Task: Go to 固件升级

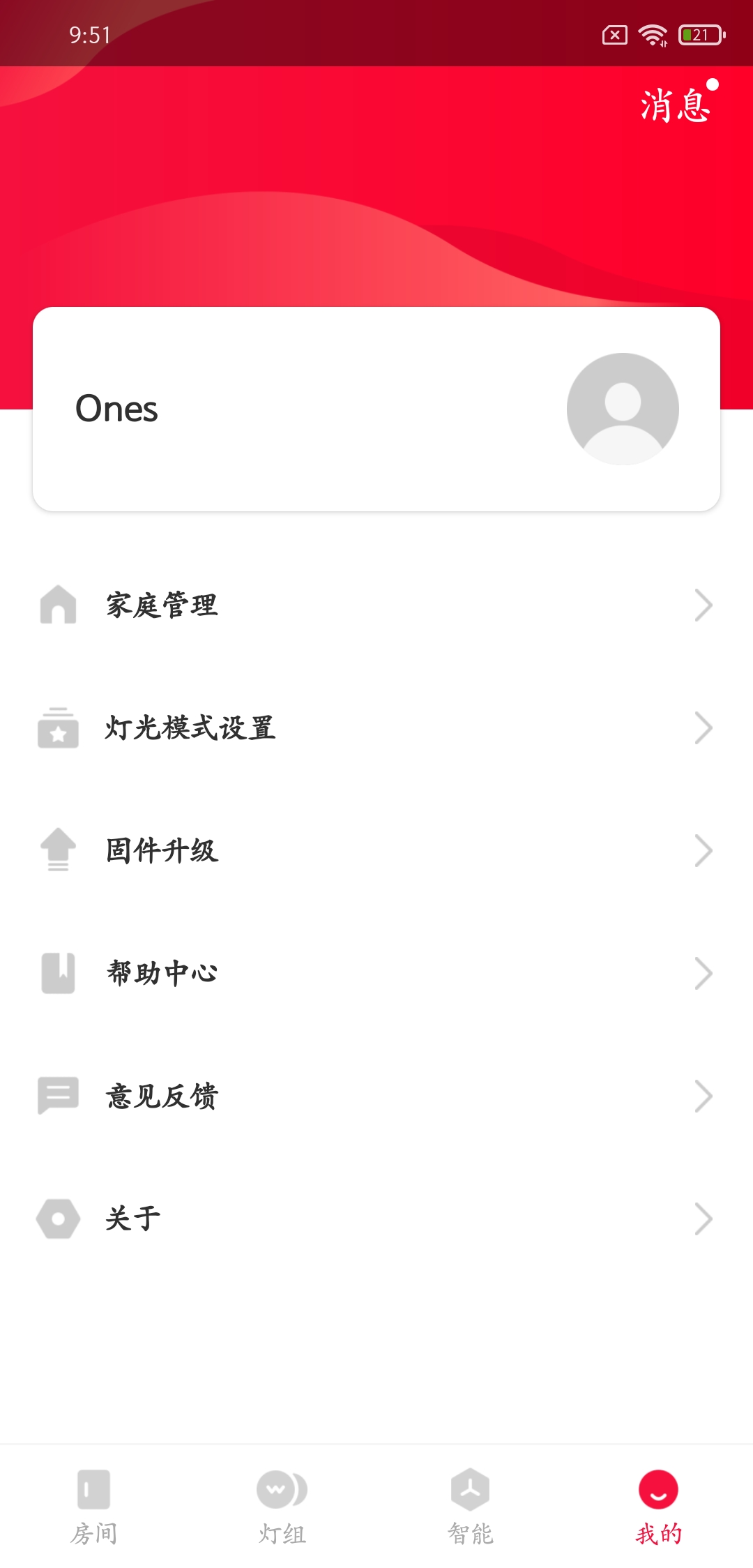Action: (376, 851)
